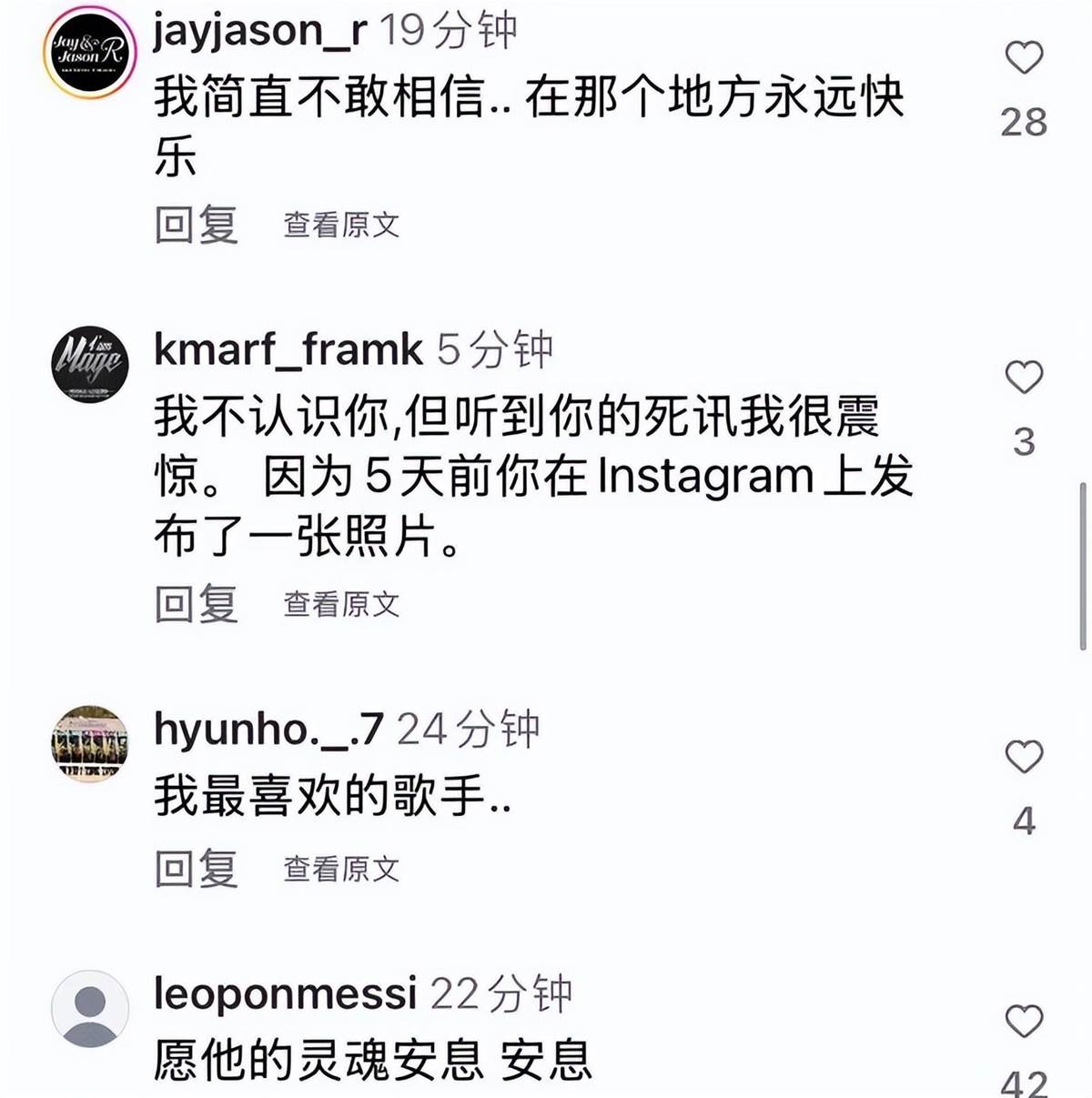This screenshot has width=1092, height=1098.
Task: Open leoponmessi's profile avatar
Action: tap(89, 1008)
